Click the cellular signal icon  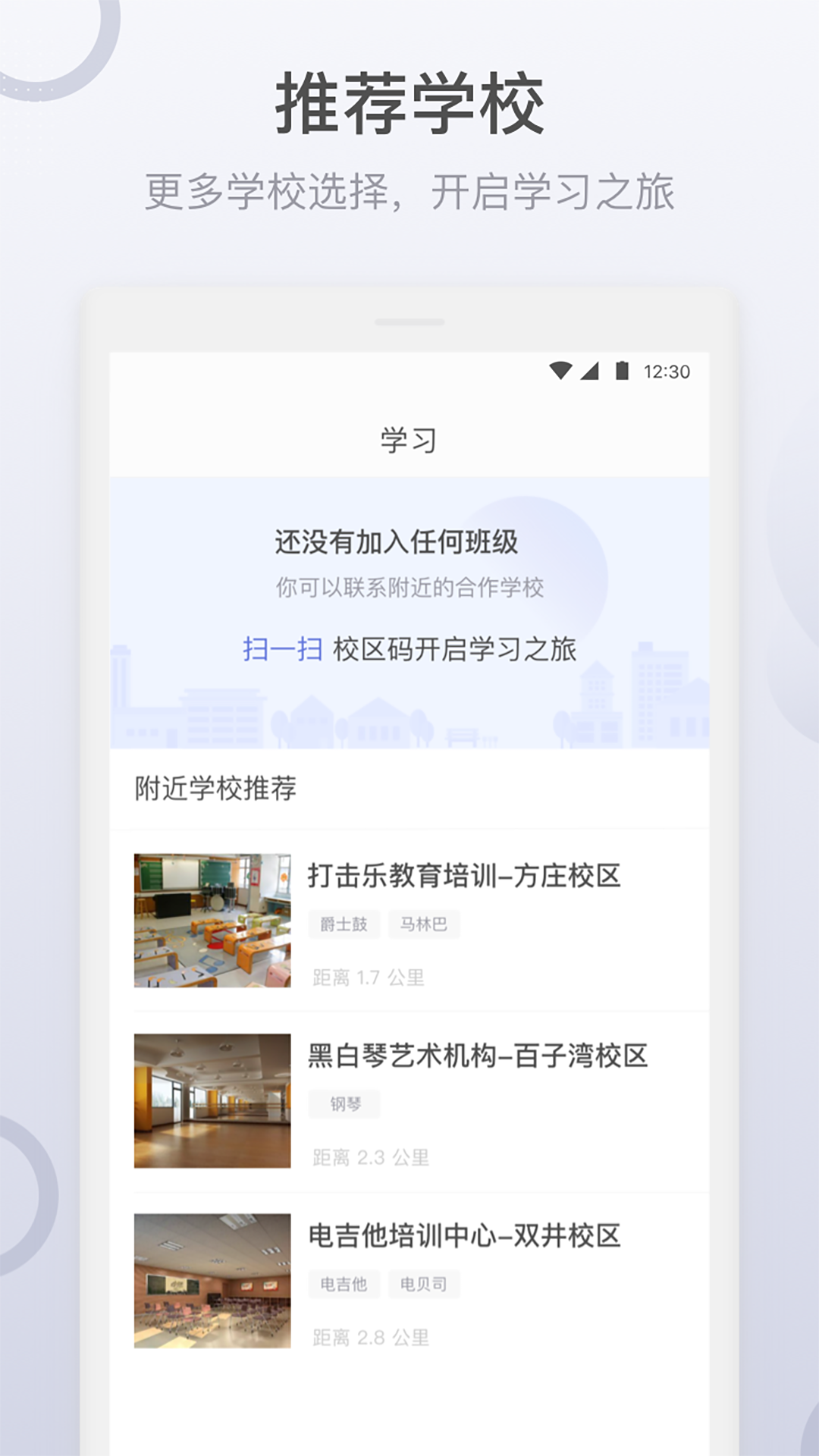coord(590,369)
